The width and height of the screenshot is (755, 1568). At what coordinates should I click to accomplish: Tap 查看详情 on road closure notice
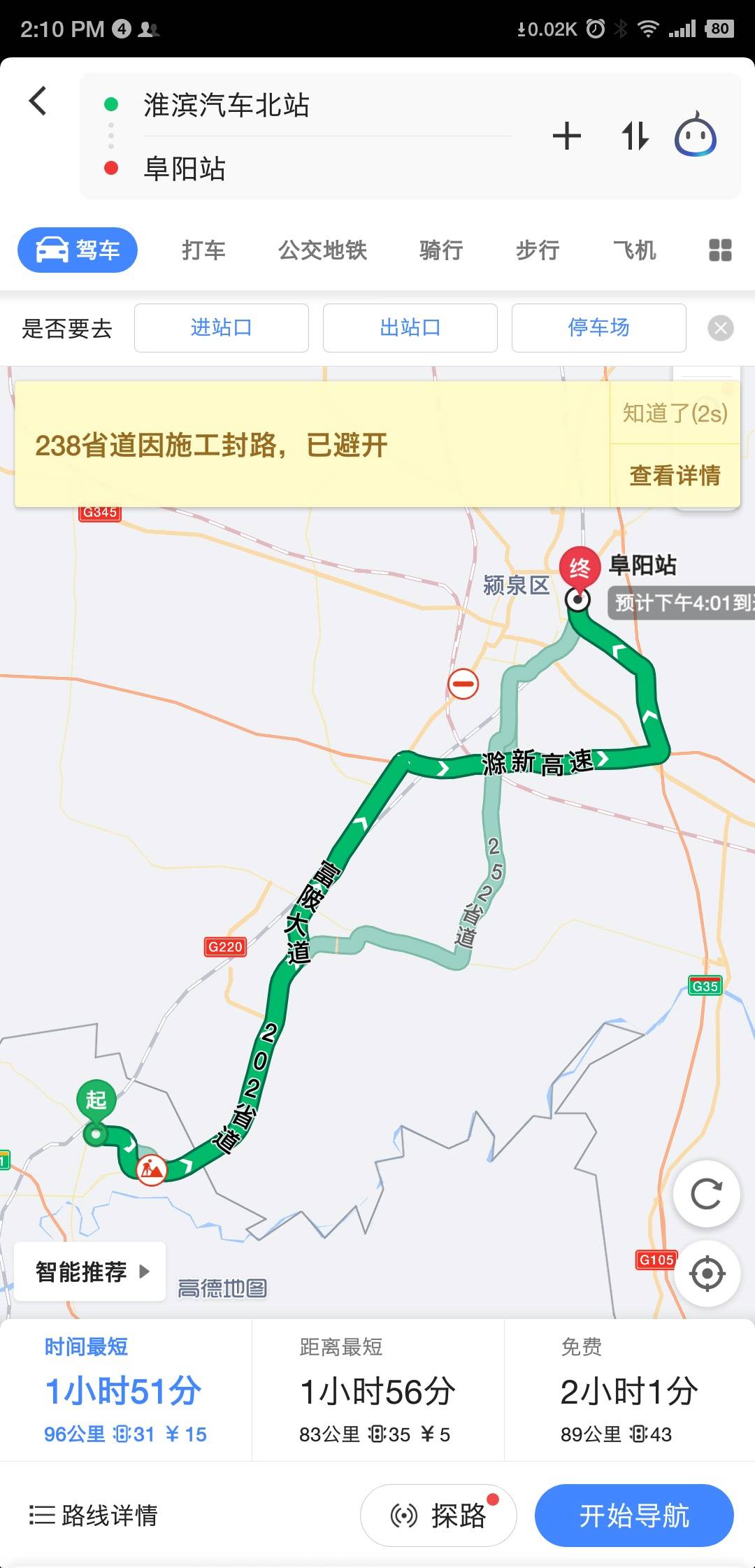675,476
